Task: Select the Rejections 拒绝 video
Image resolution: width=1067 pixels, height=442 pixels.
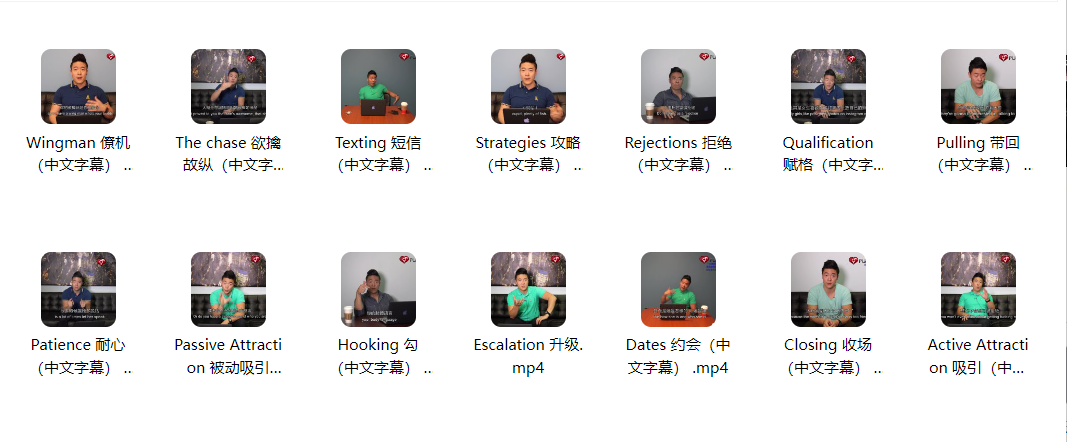Action: tap(678, 87)
